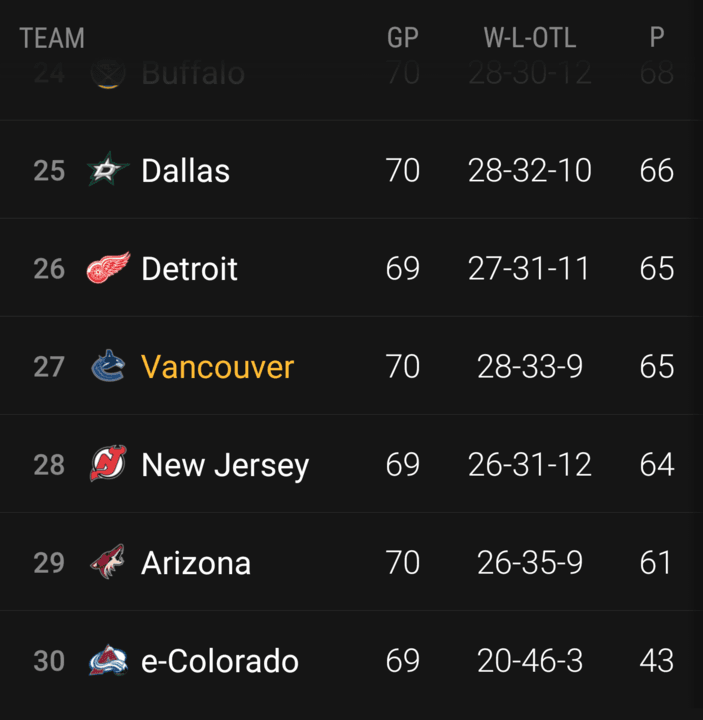Open the Dallas team row
This screenshot has height=720, width=703.
coord(186,171)
